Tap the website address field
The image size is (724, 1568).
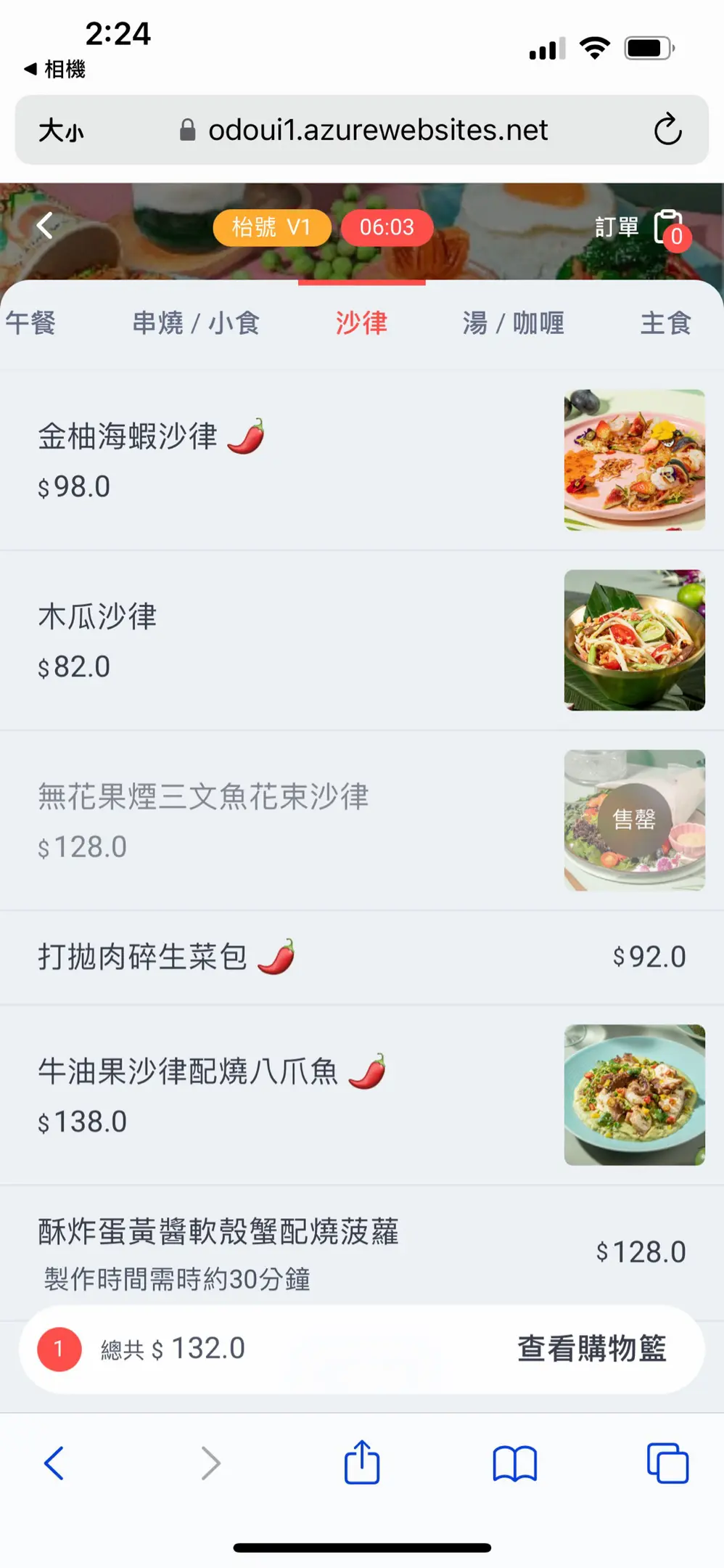tap(363, 130)
